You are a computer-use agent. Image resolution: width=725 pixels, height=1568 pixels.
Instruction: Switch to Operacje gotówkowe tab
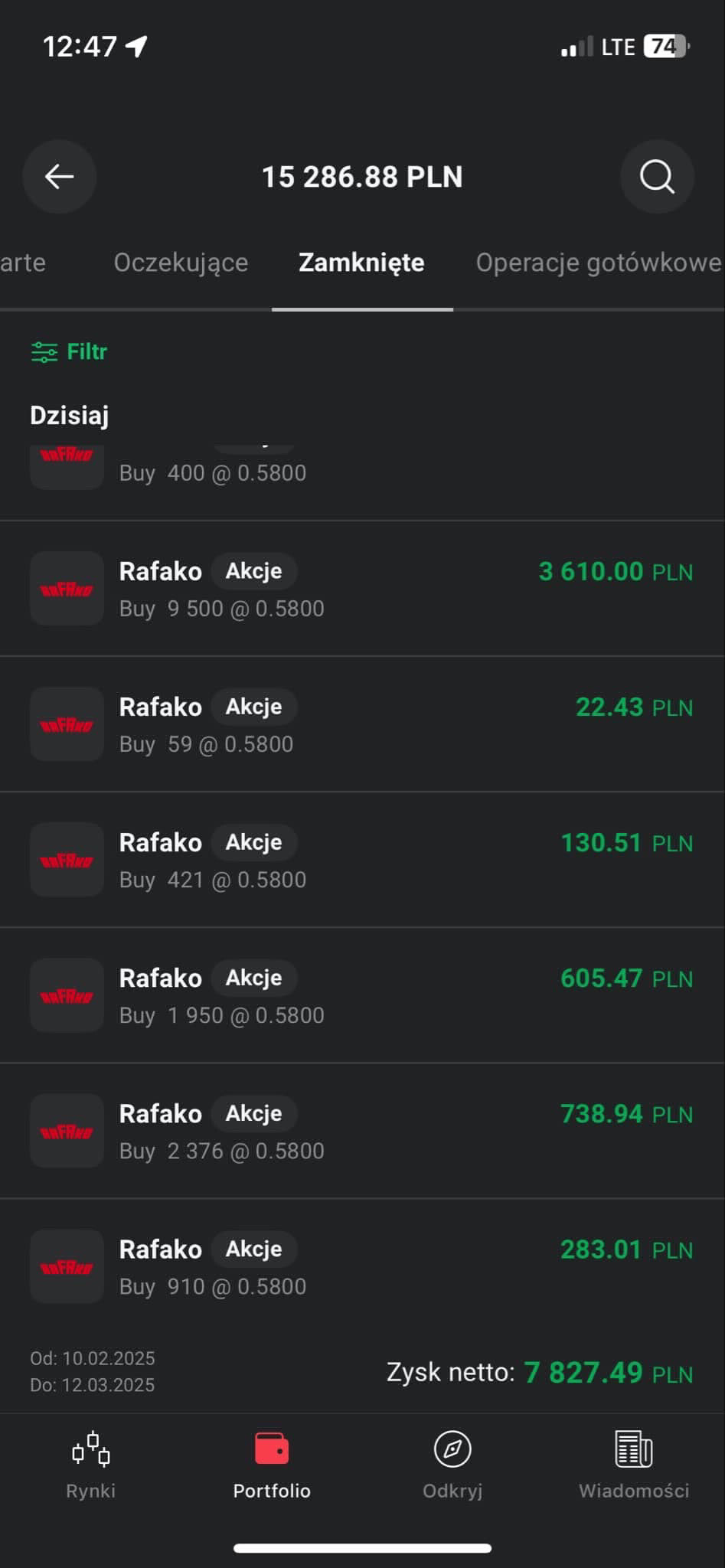598,263
